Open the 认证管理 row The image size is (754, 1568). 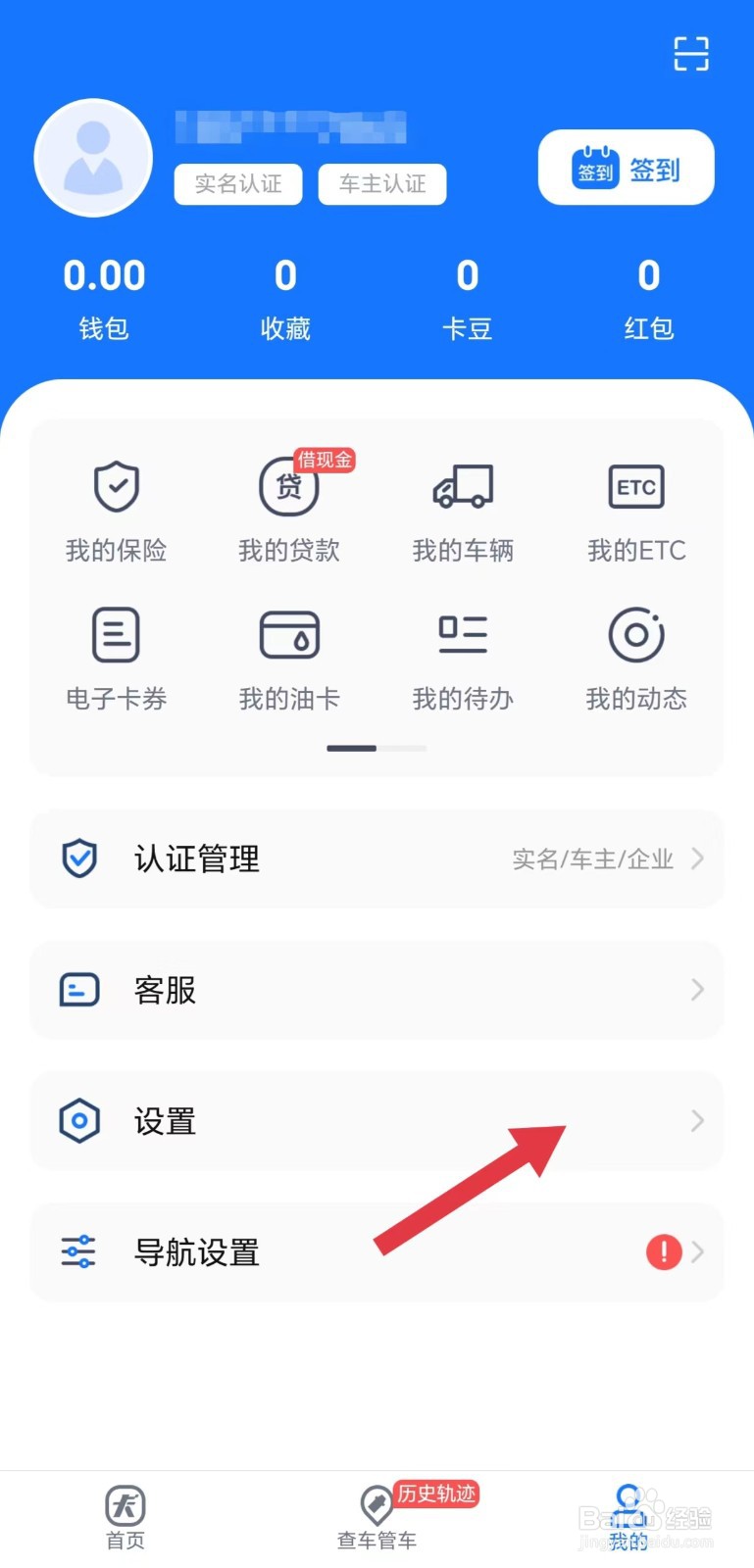coord(377,858)
